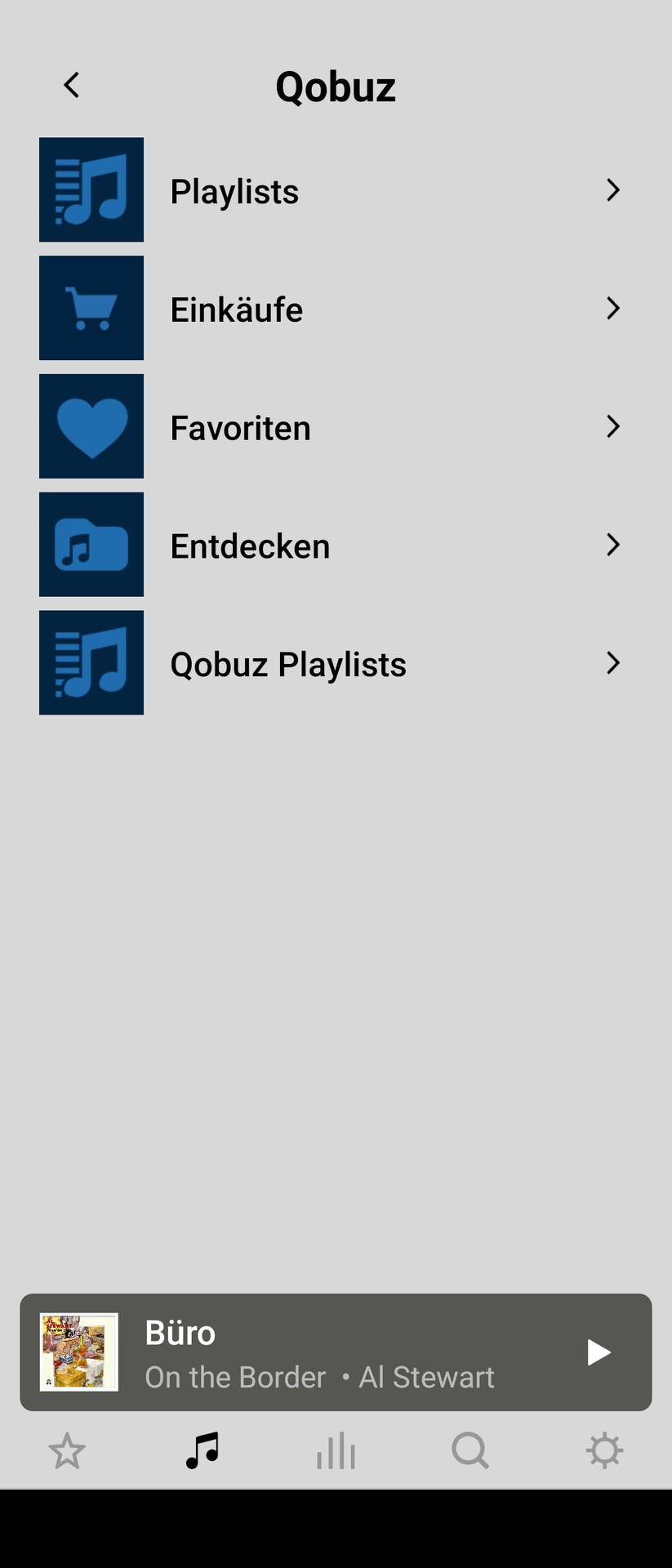Go back from the Qobuz screen
Viewport: 672px width, 1568px height.
[x=72, y=85]
